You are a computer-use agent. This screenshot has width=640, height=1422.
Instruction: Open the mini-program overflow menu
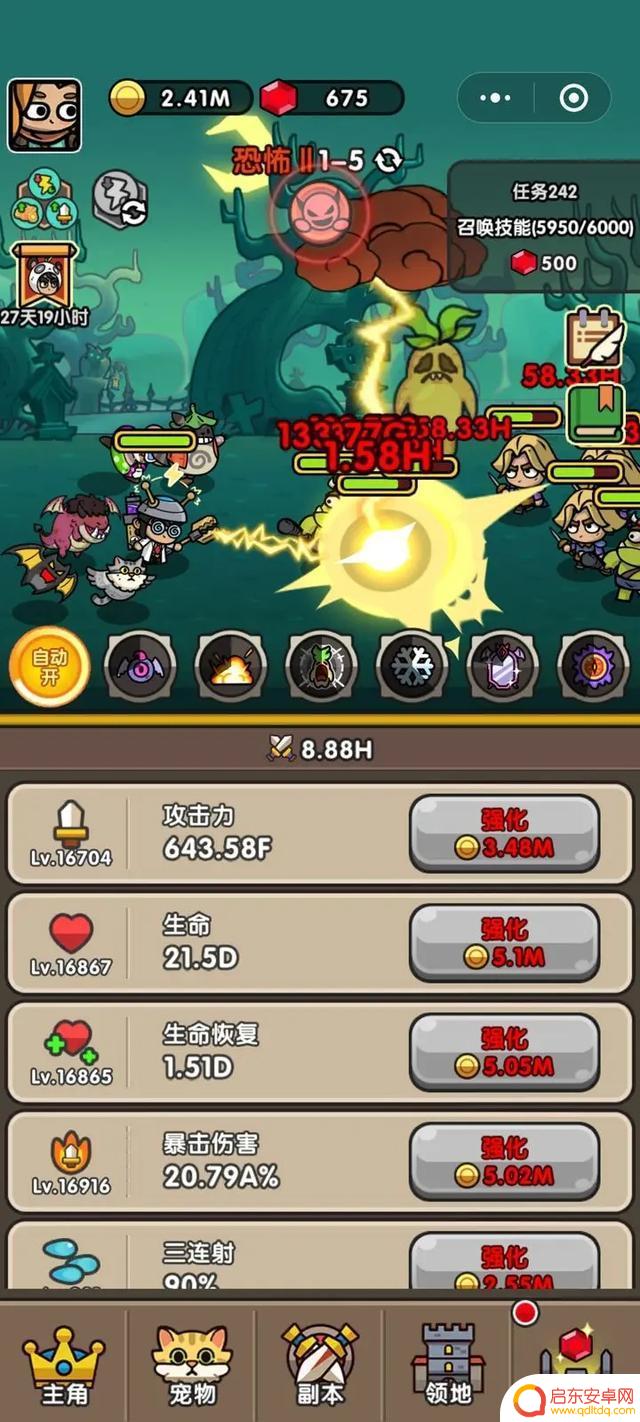click(x=496, y=98)
